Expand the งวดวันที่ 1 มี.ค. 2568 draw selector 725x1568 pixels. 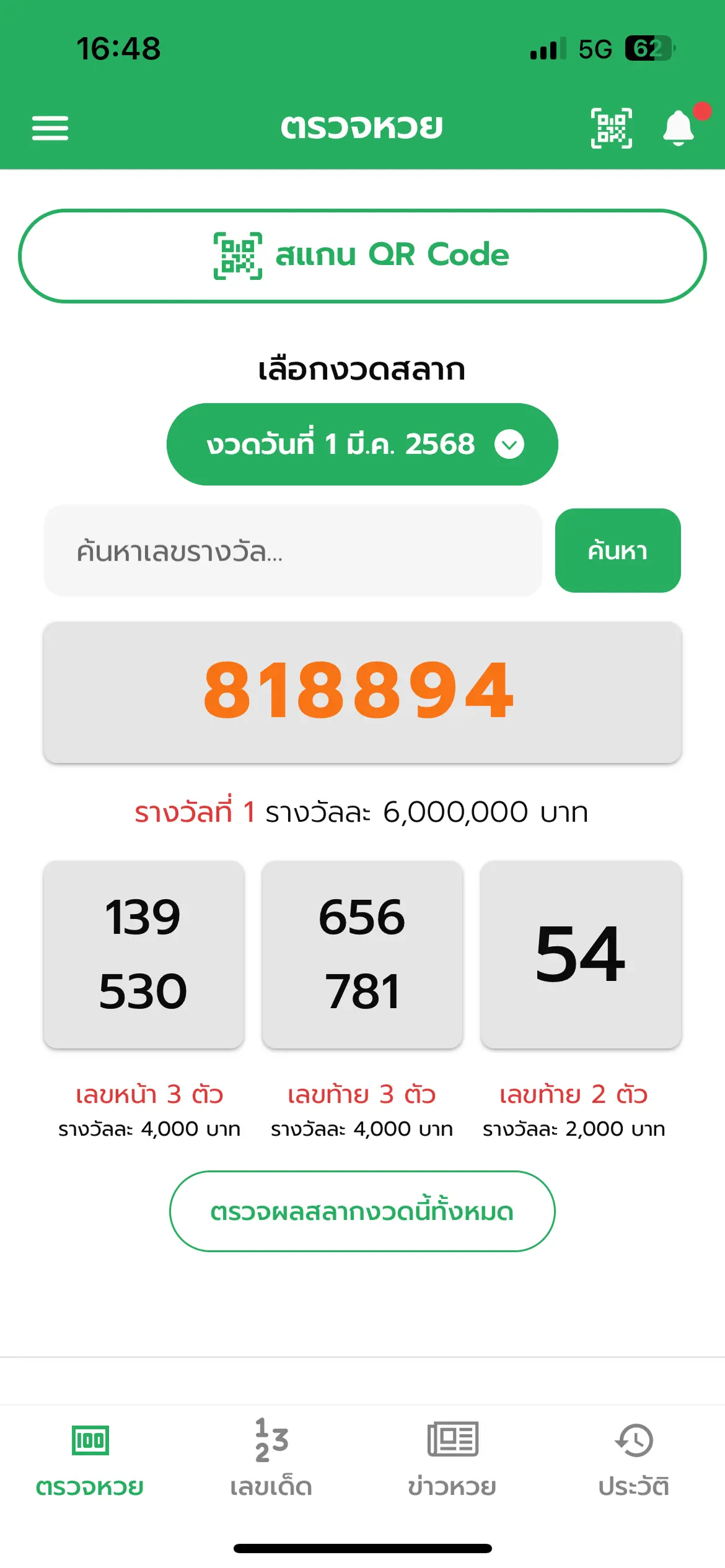pos(362,444)
